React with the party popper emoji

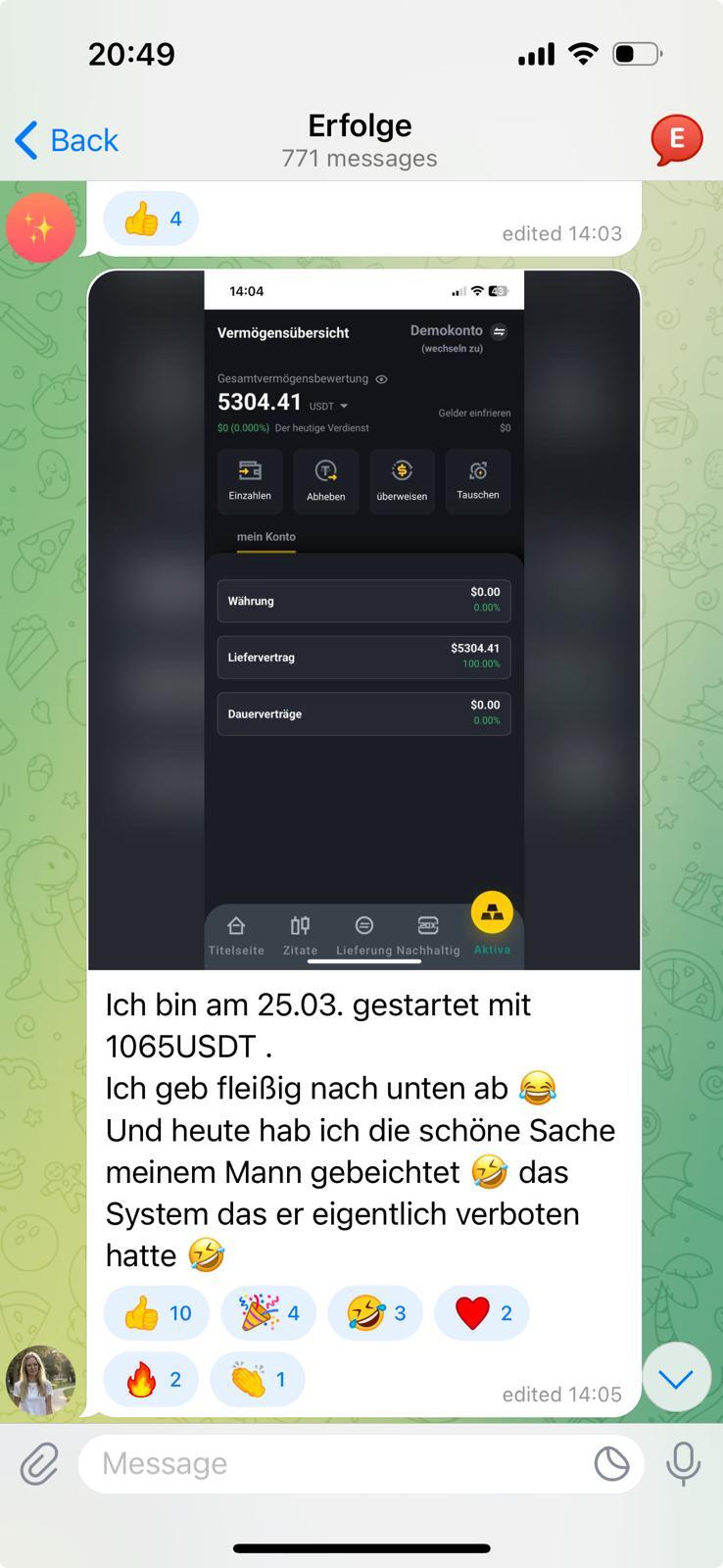(268, 1313)
